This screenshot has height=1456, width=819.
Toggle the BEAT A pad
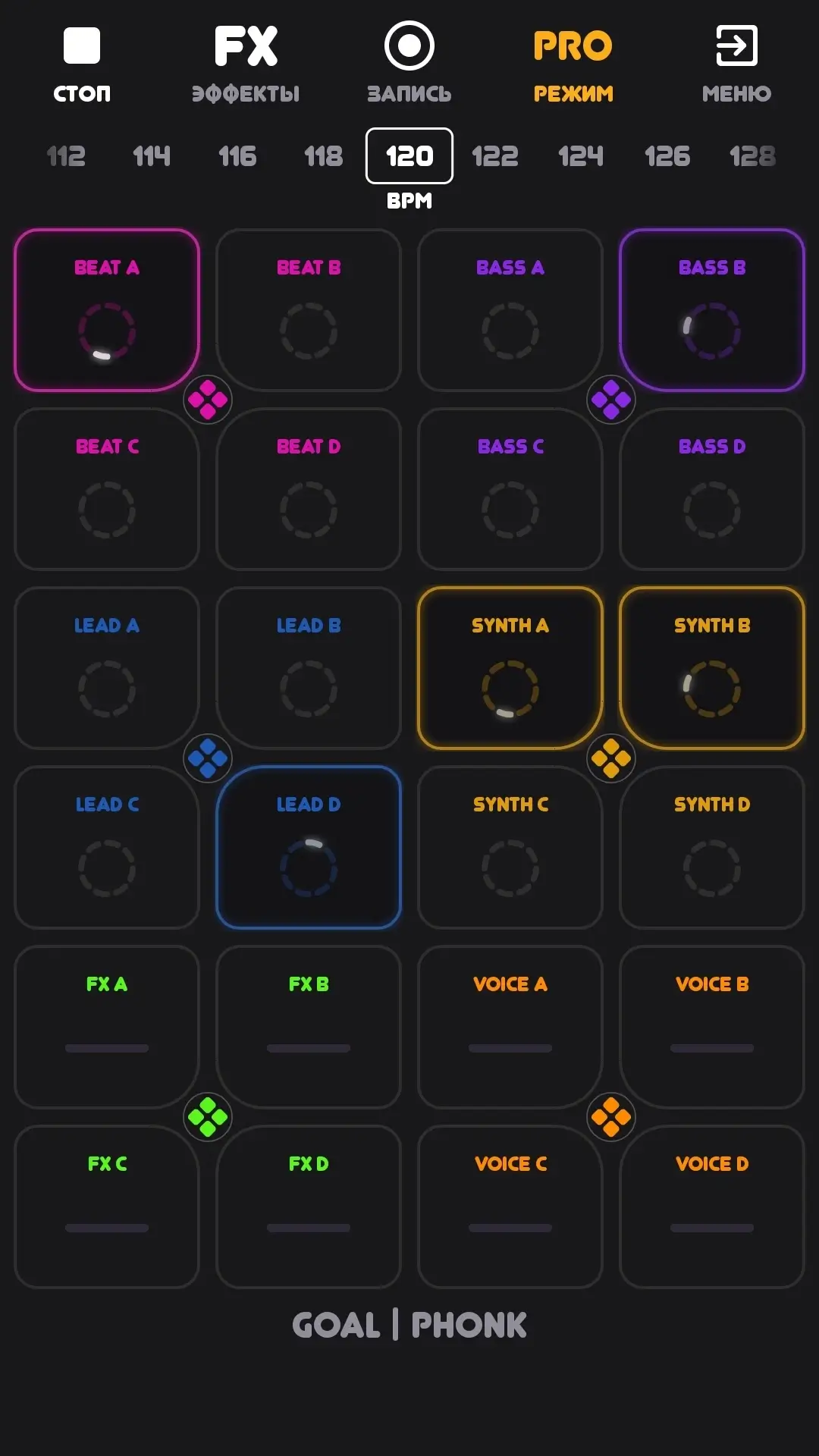107,310
